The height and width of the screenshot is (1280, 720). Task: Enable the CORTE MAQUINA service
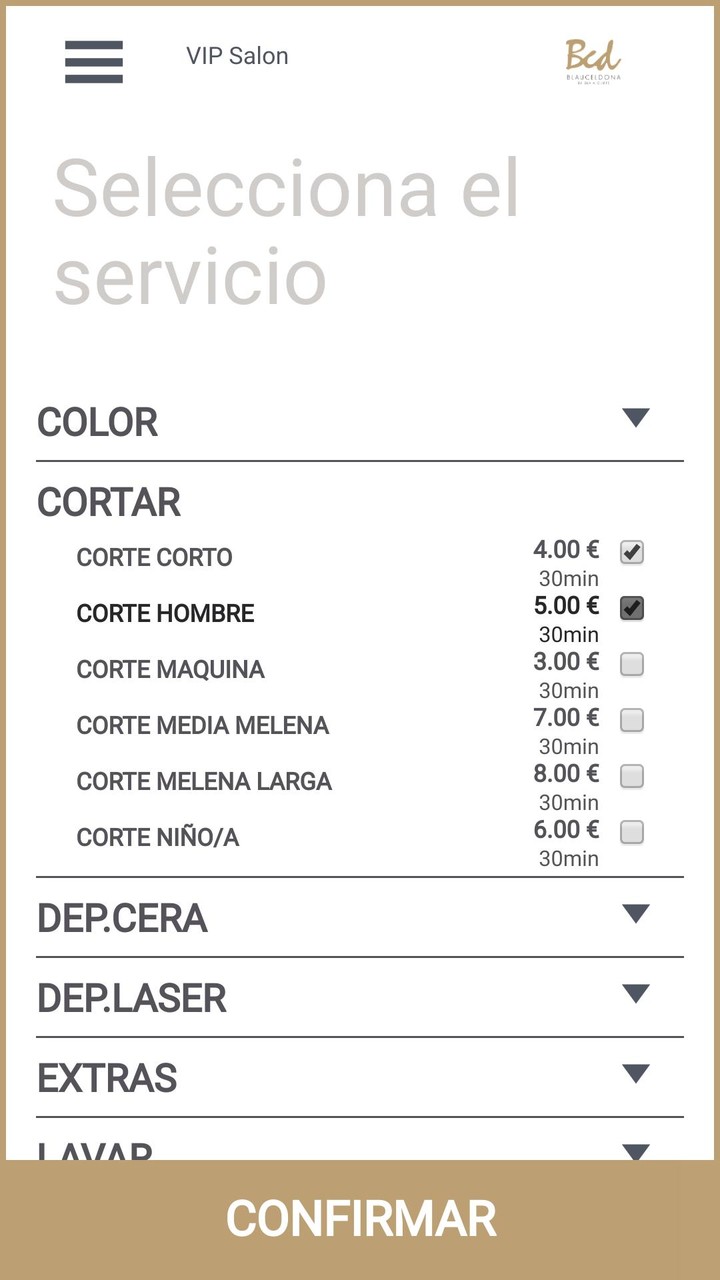click(631, 663)
